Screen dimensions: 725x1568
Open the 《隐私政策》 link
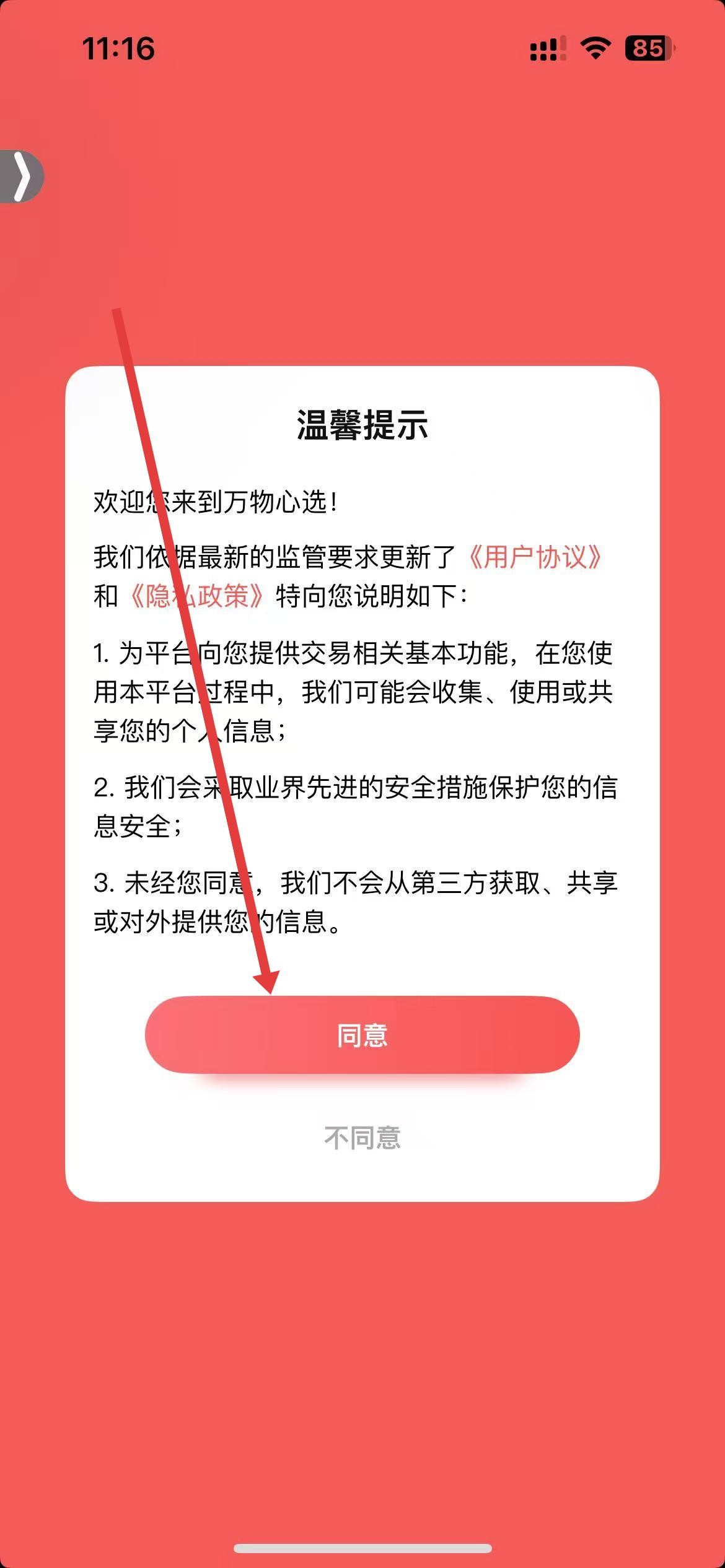pos(197,596)
